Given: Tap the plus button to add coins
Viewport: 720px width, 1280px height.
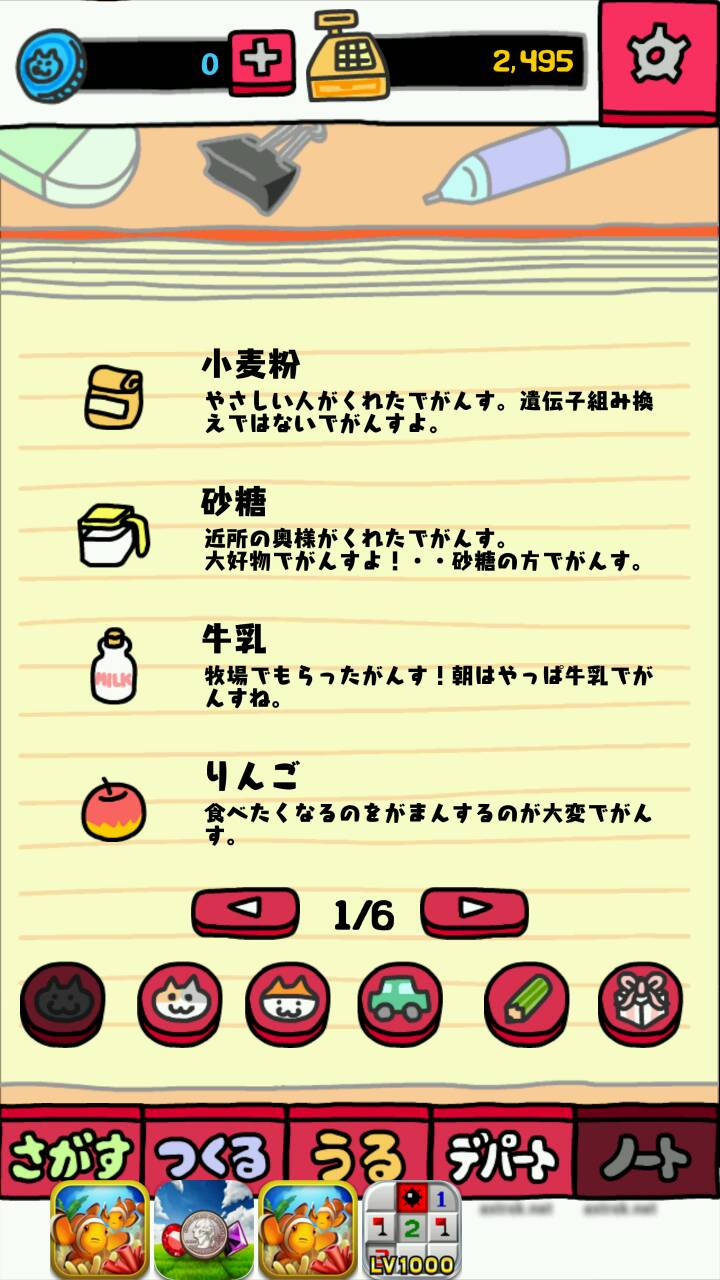Looking at the screenshot, I should [262, 61].
